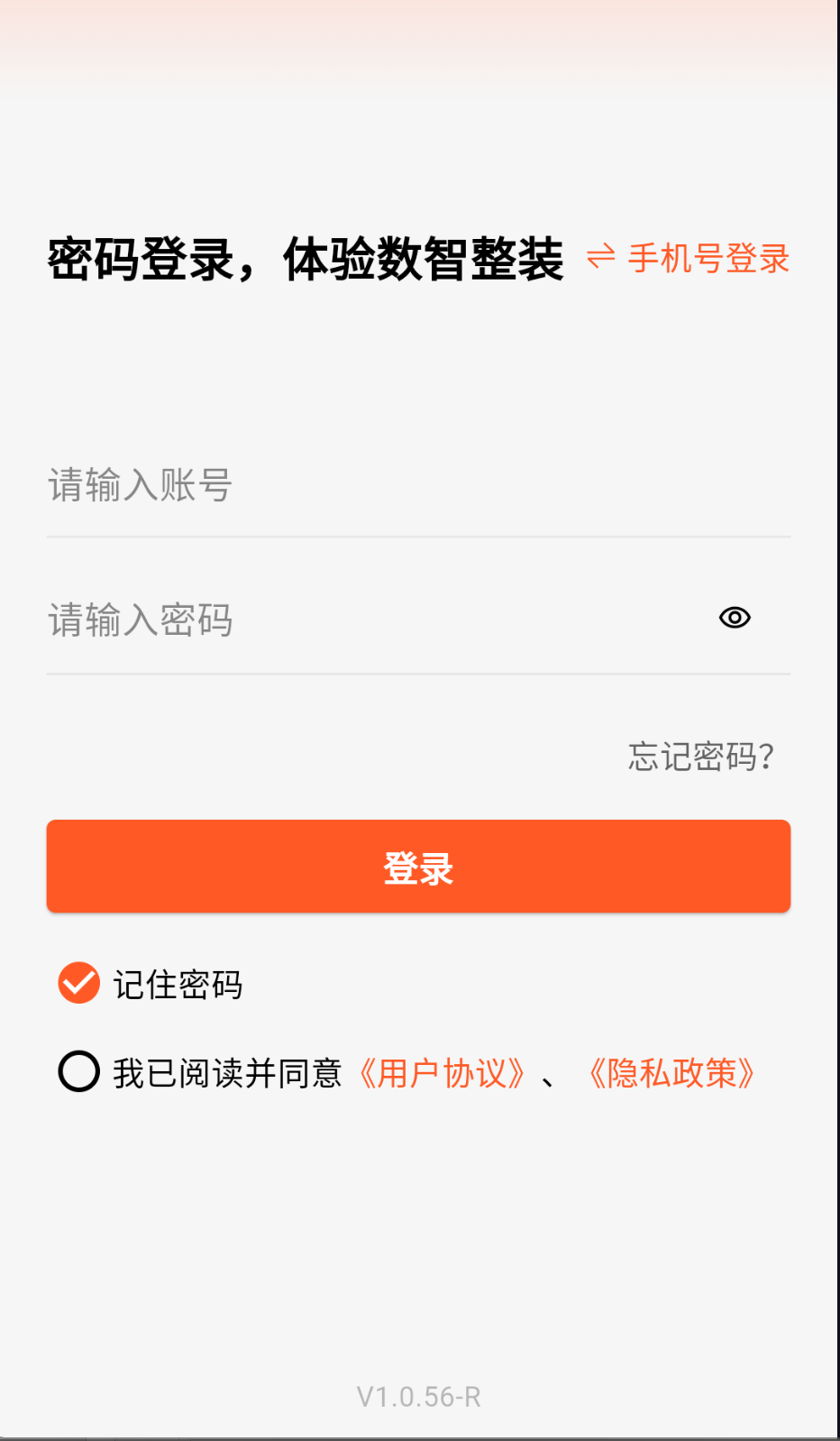The image size is (840, 1441).
Task: Toggle password visibility in the password field
Action: (x=735, y=618)
